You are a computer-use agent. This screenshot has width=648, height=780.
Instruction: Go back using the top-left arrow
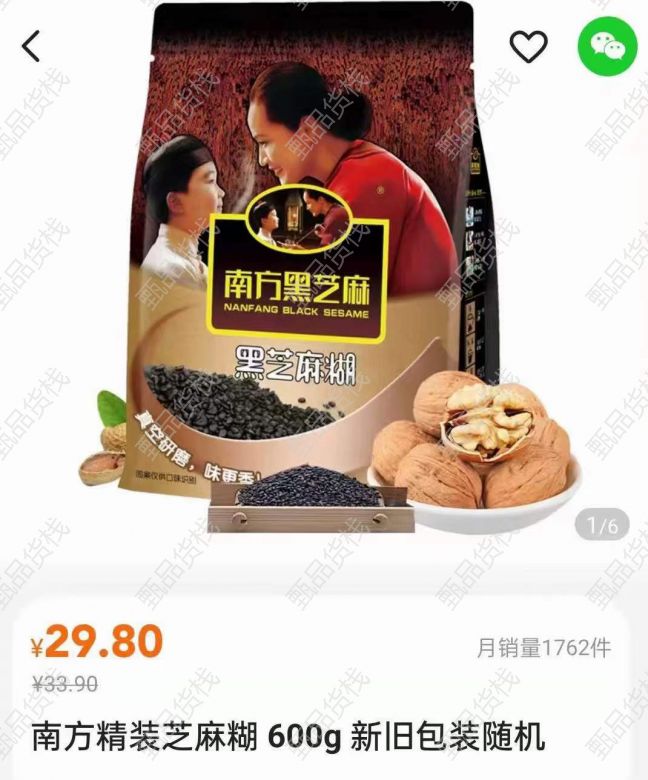point(31,45)
